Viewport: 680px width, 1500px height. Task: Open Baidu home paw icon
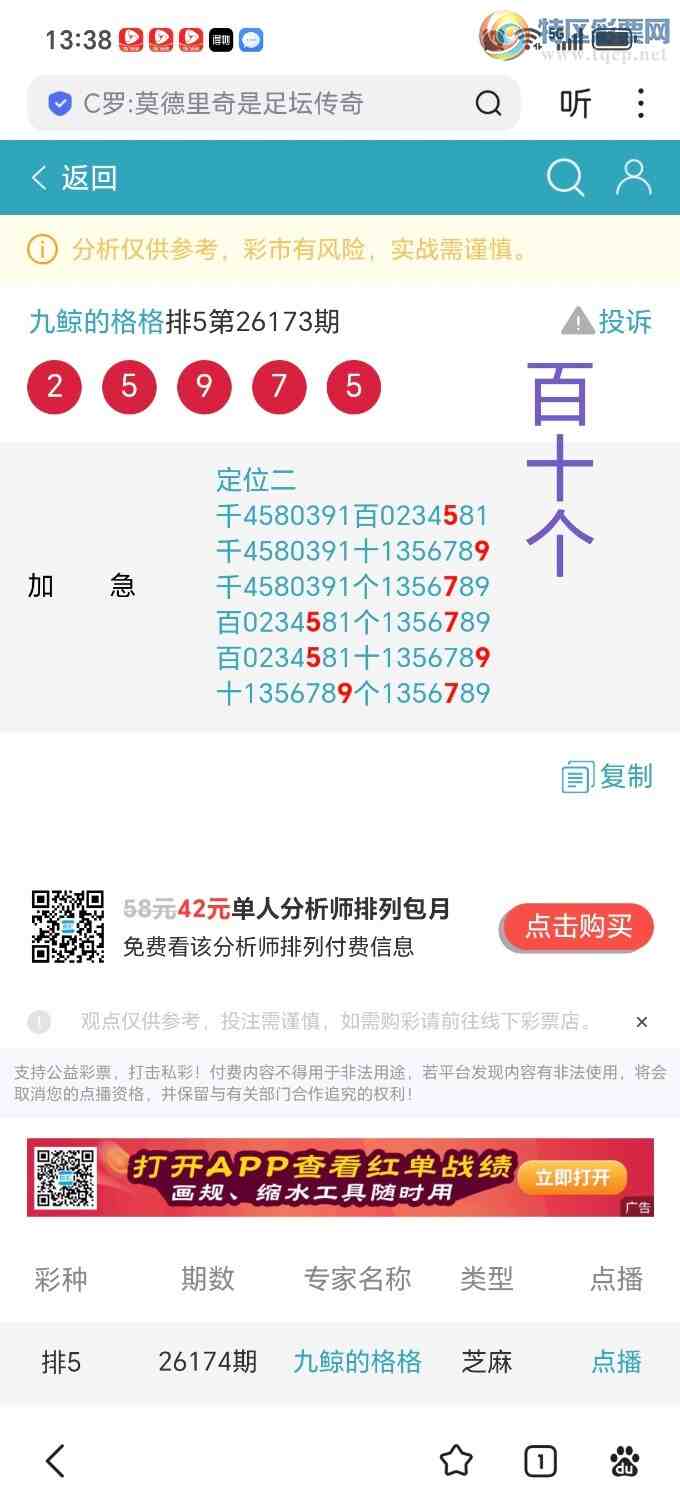point(625,1461)
